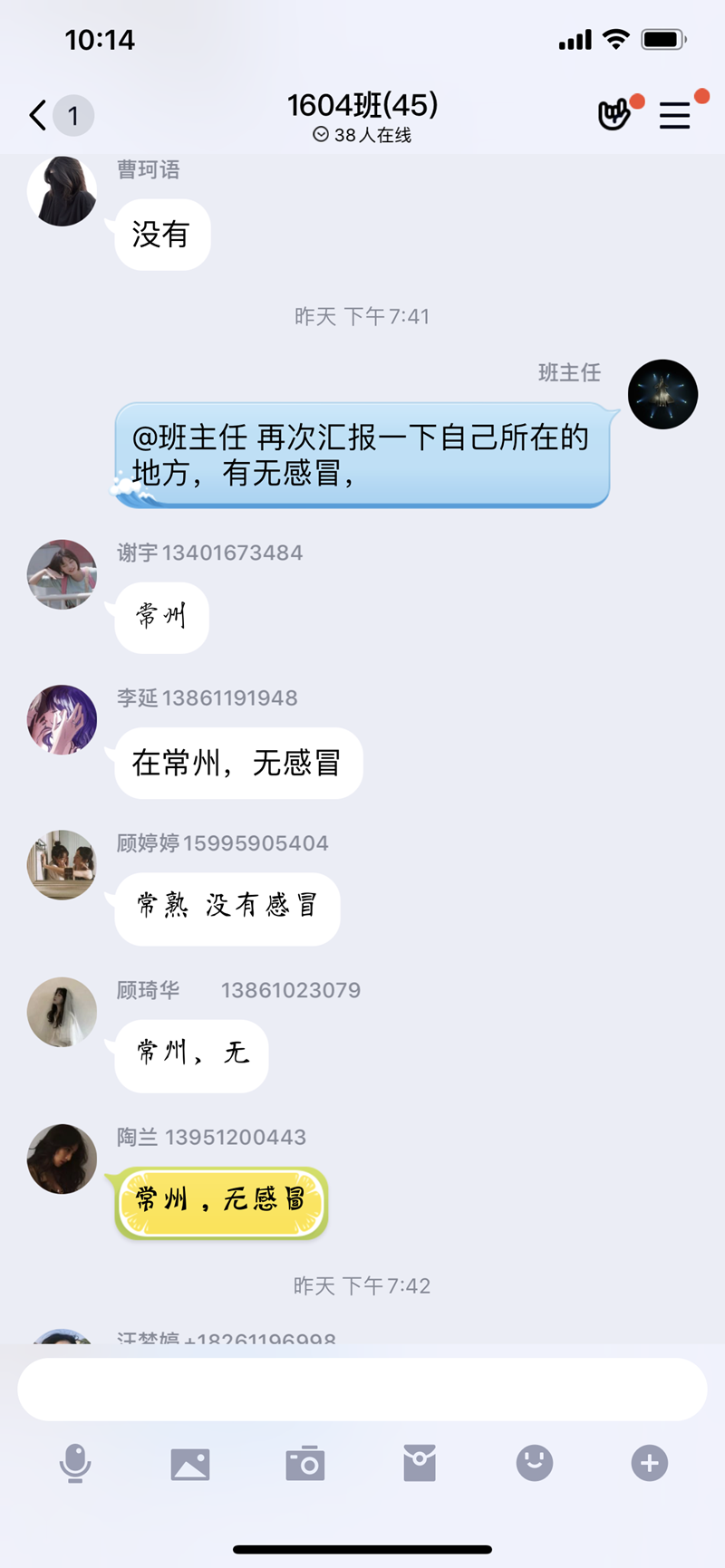Open the emoji panel
The image size is (725, 1568).
(535, 1463)
